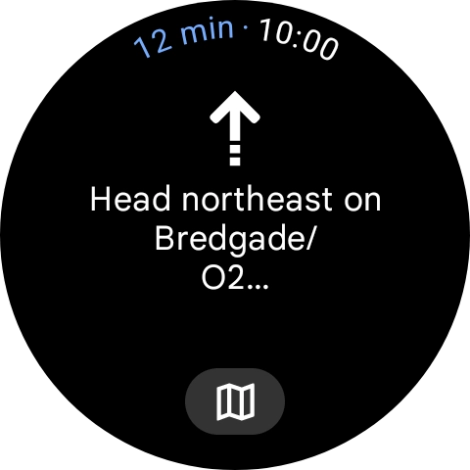Tap the Head northeast on Bredgade direction
The image size is (470, 470).
(235, 239)
